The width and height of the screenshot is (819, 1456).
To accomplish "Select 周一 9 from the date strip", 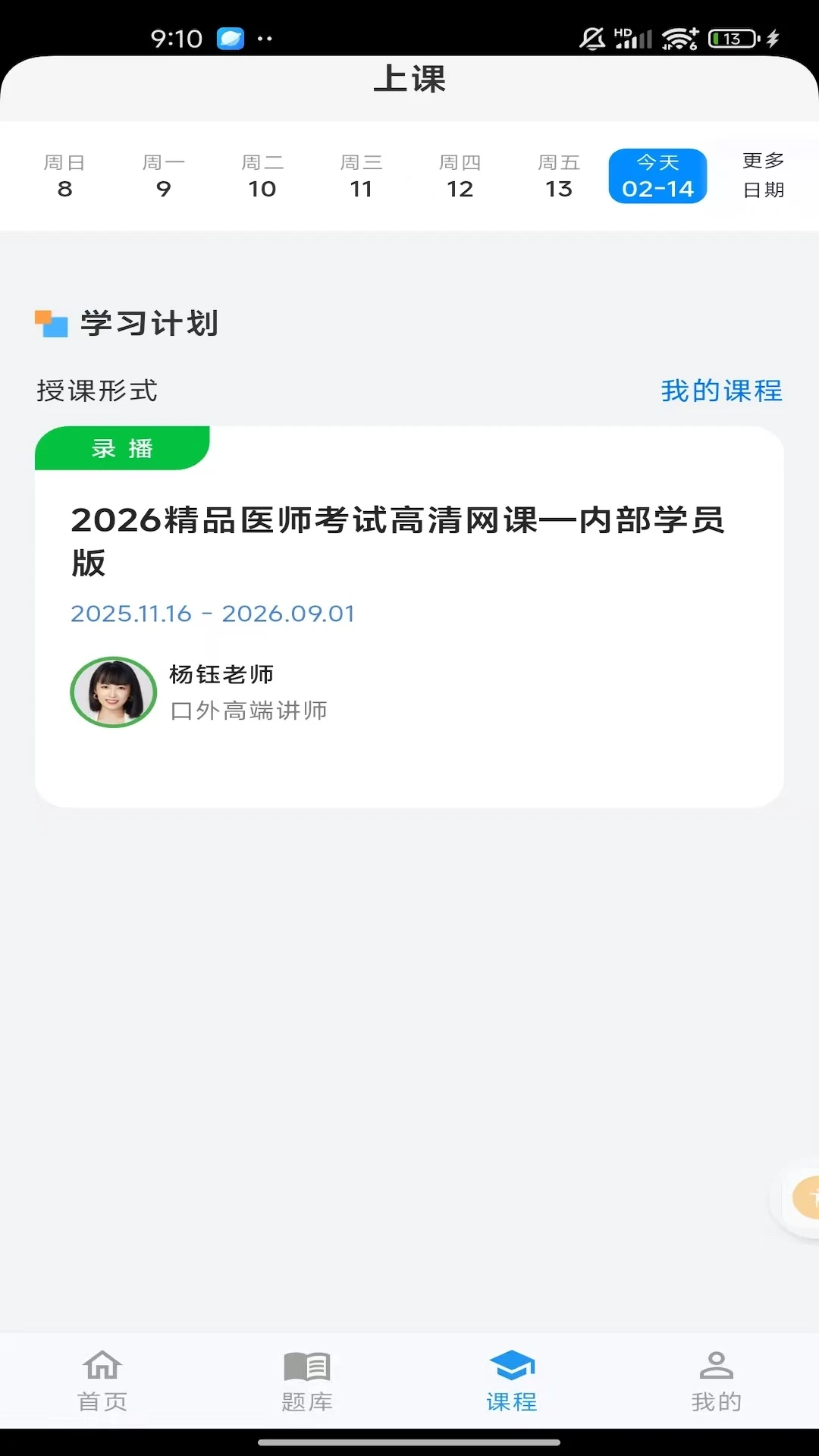I will pos(165,176).
